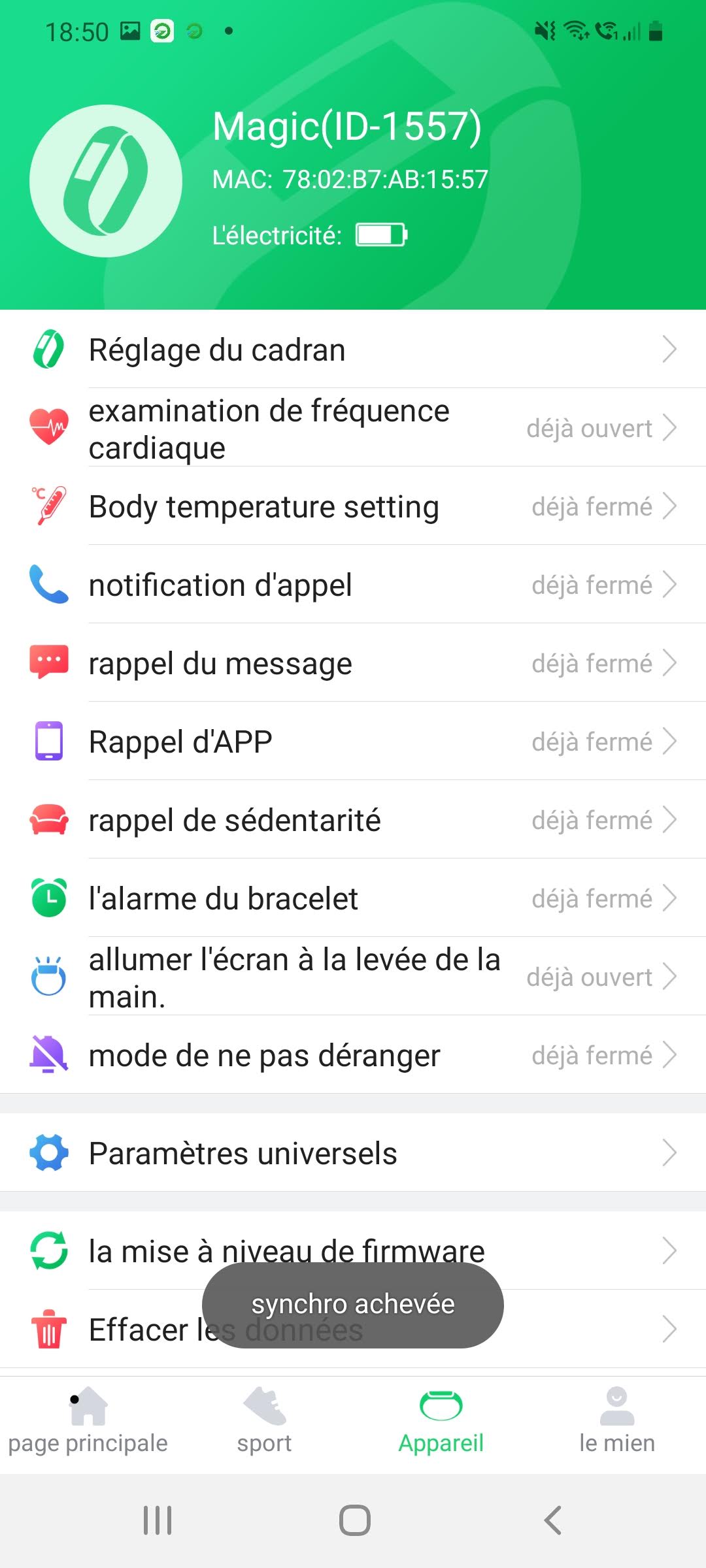This screenshot has height=1568, width=706.
Task: Go to the le mien tab
Action: click(617, 1424)
